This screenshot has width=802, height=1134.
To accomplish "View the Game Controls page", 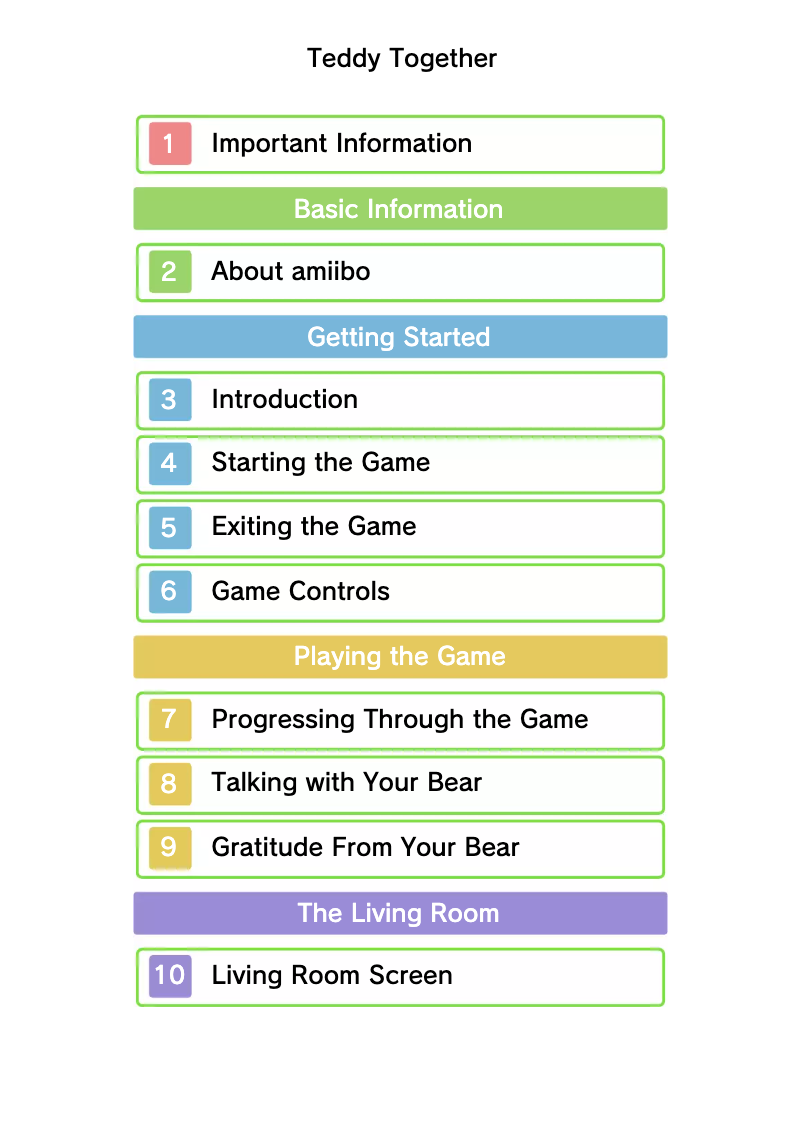I will (x=400, y=592).
